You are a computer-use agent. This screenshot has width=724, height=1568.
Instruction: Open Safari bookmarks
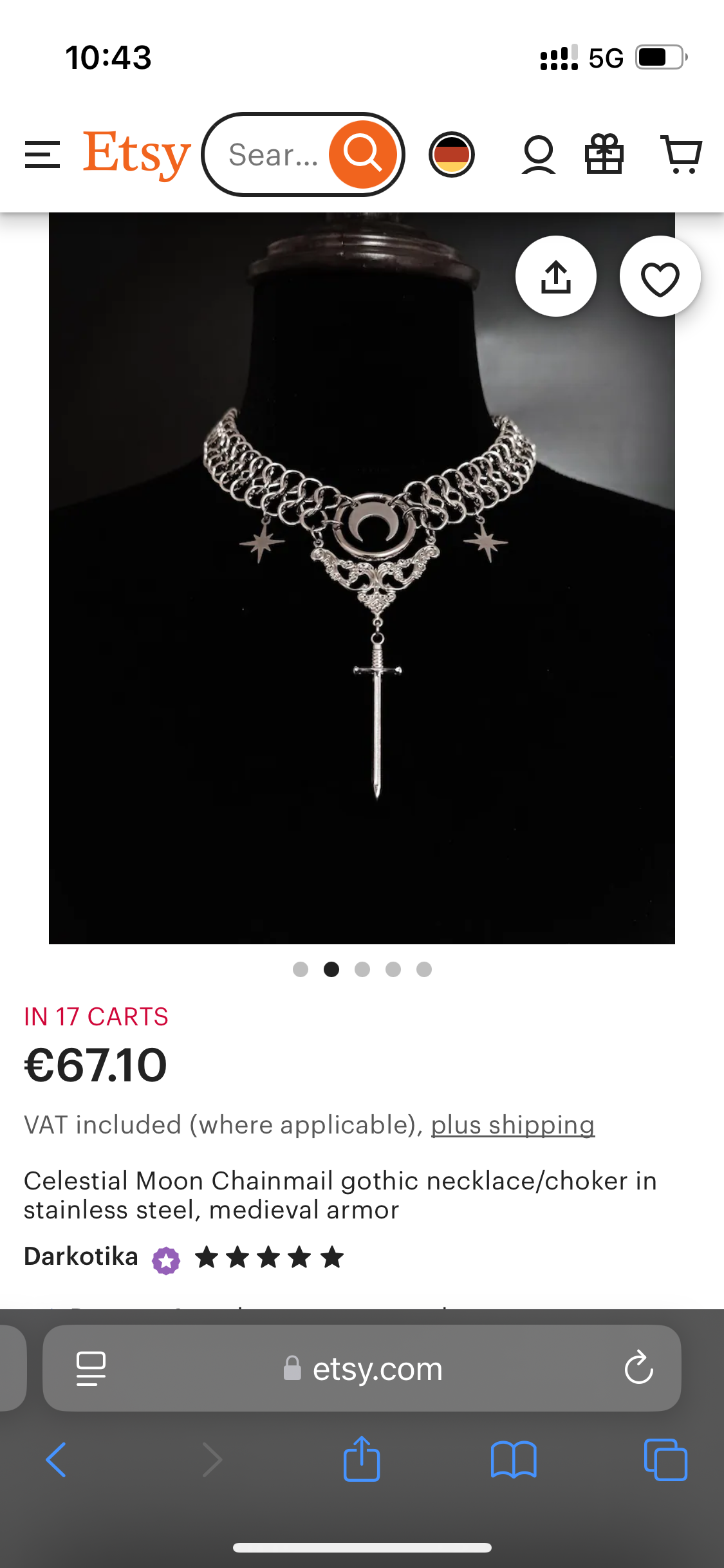click(513, 1460)
